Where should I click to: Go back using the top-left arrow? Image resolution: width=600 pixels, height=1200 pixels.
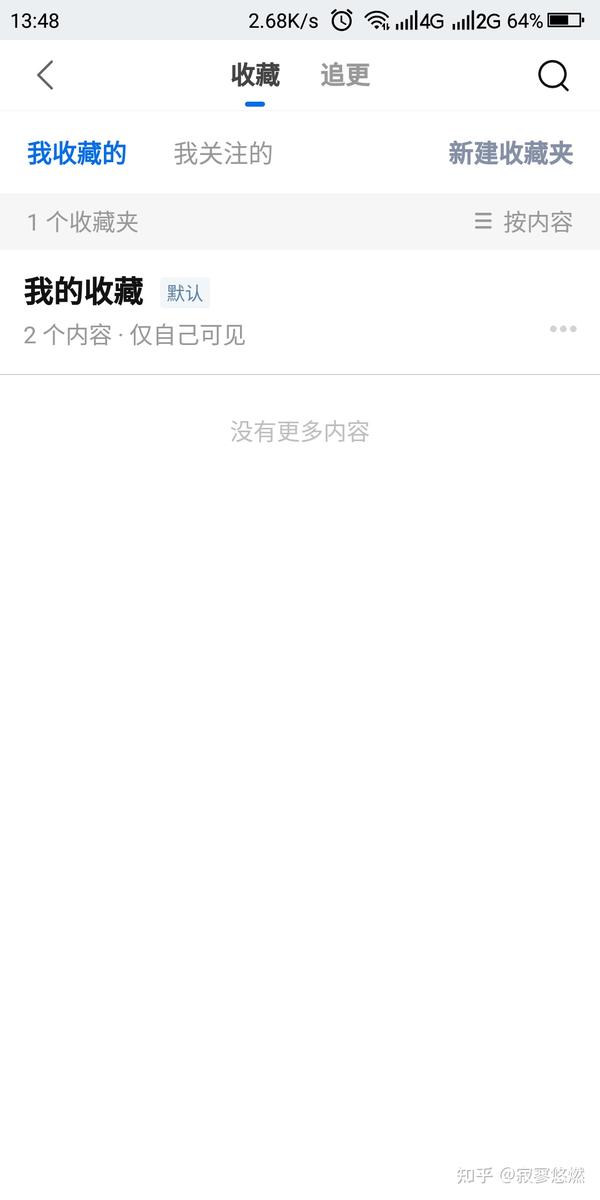45,75
